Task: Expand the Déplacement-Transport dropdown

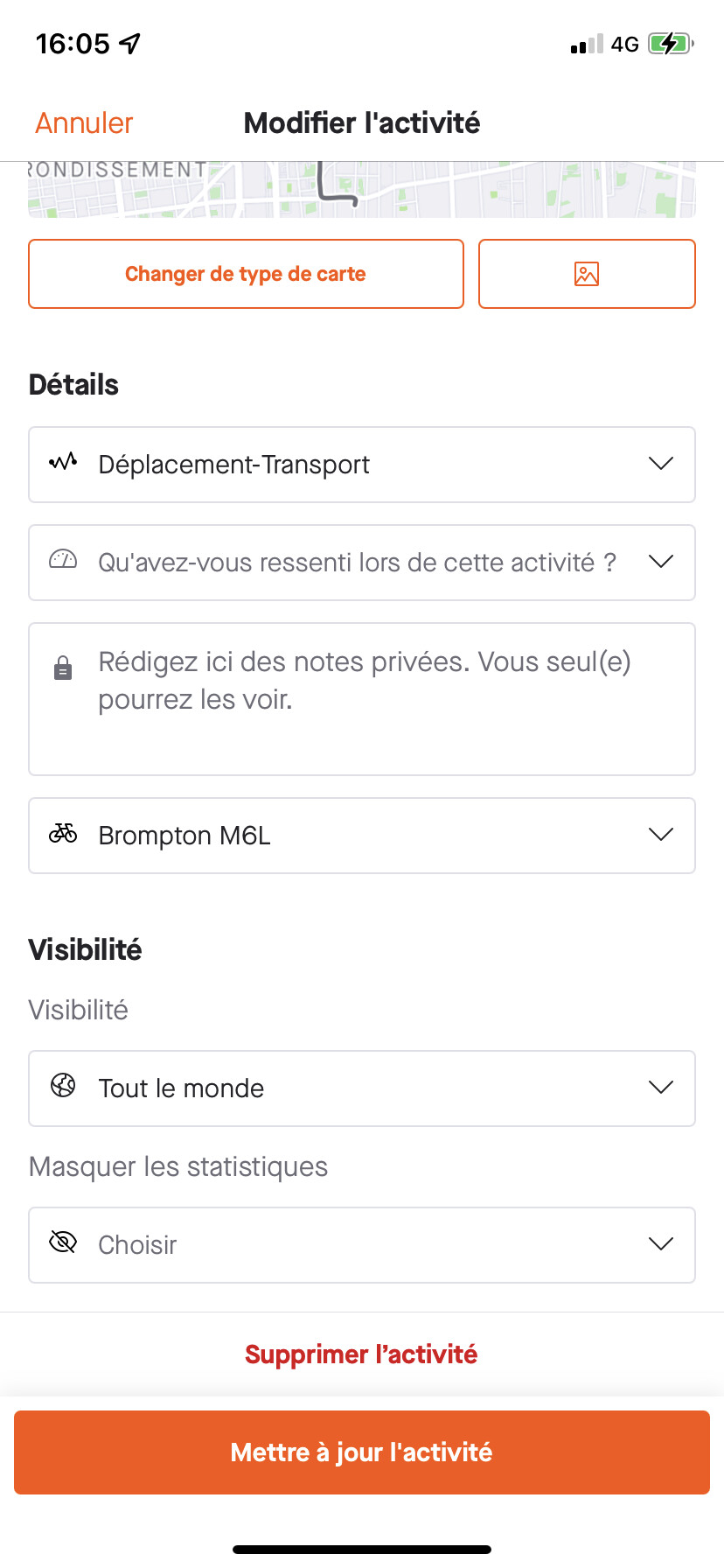Action: tap(362, 465)
